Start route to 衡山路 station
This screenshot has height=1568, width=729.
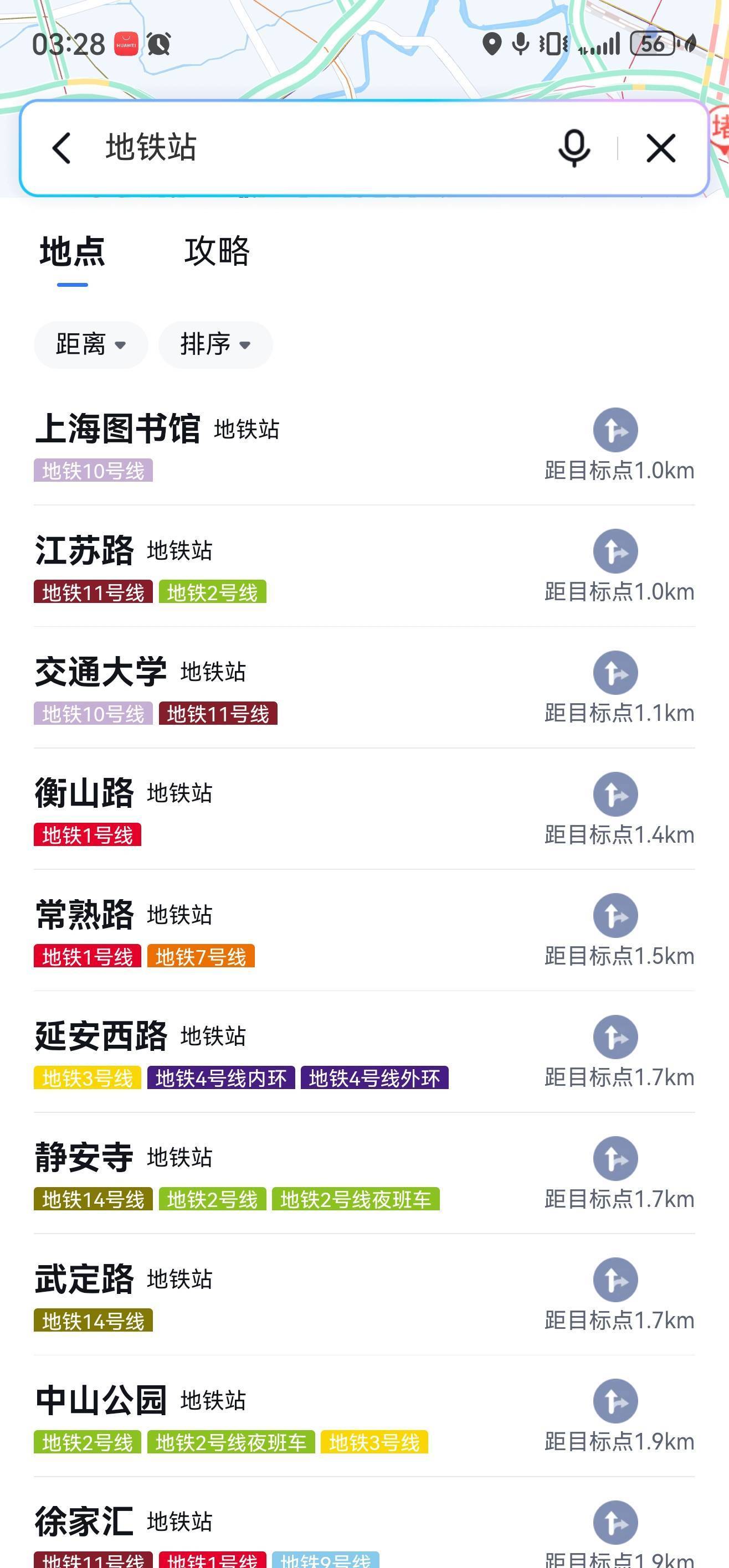615,795
